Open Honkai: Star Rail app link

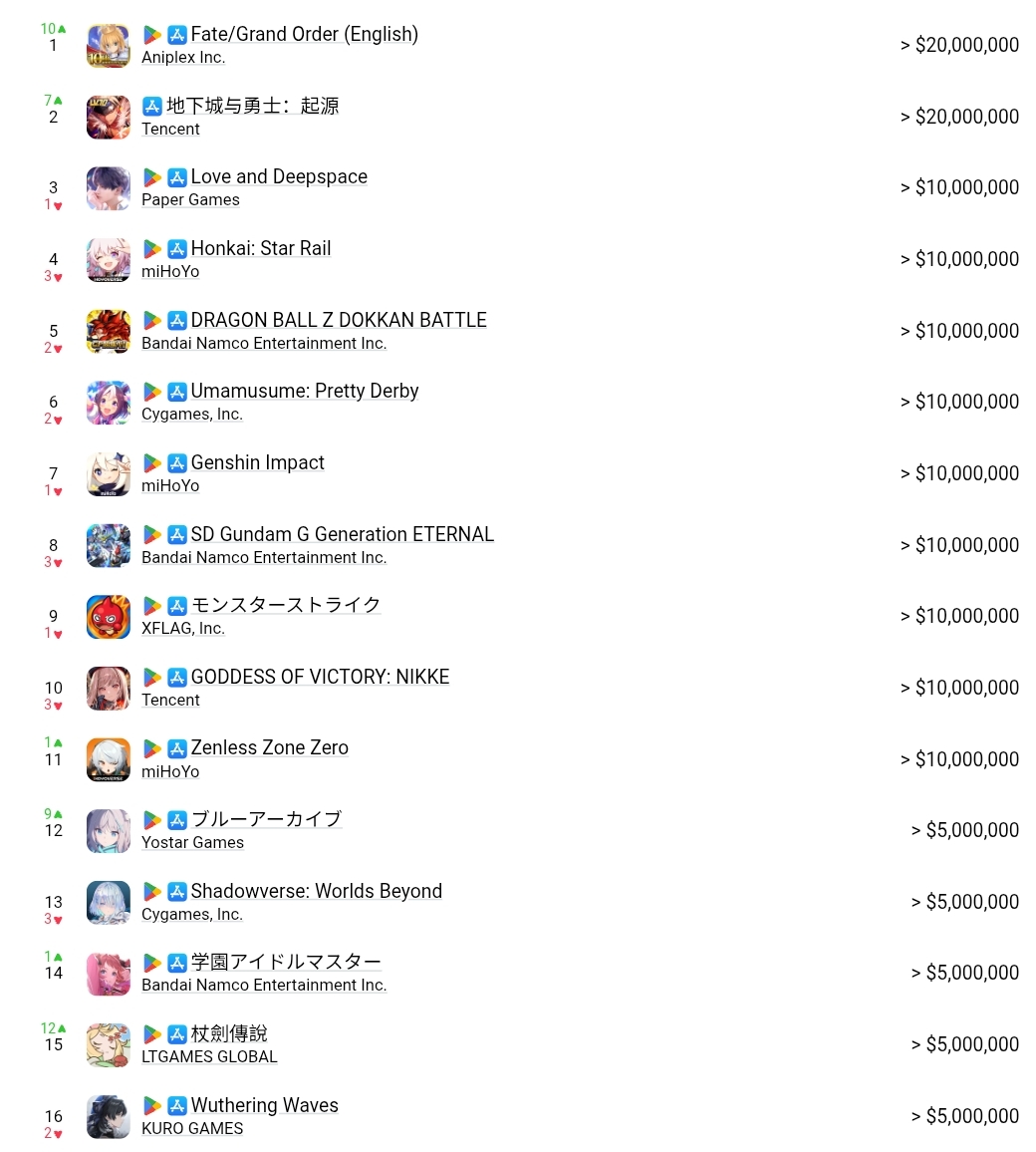click(x=261, y=248)
